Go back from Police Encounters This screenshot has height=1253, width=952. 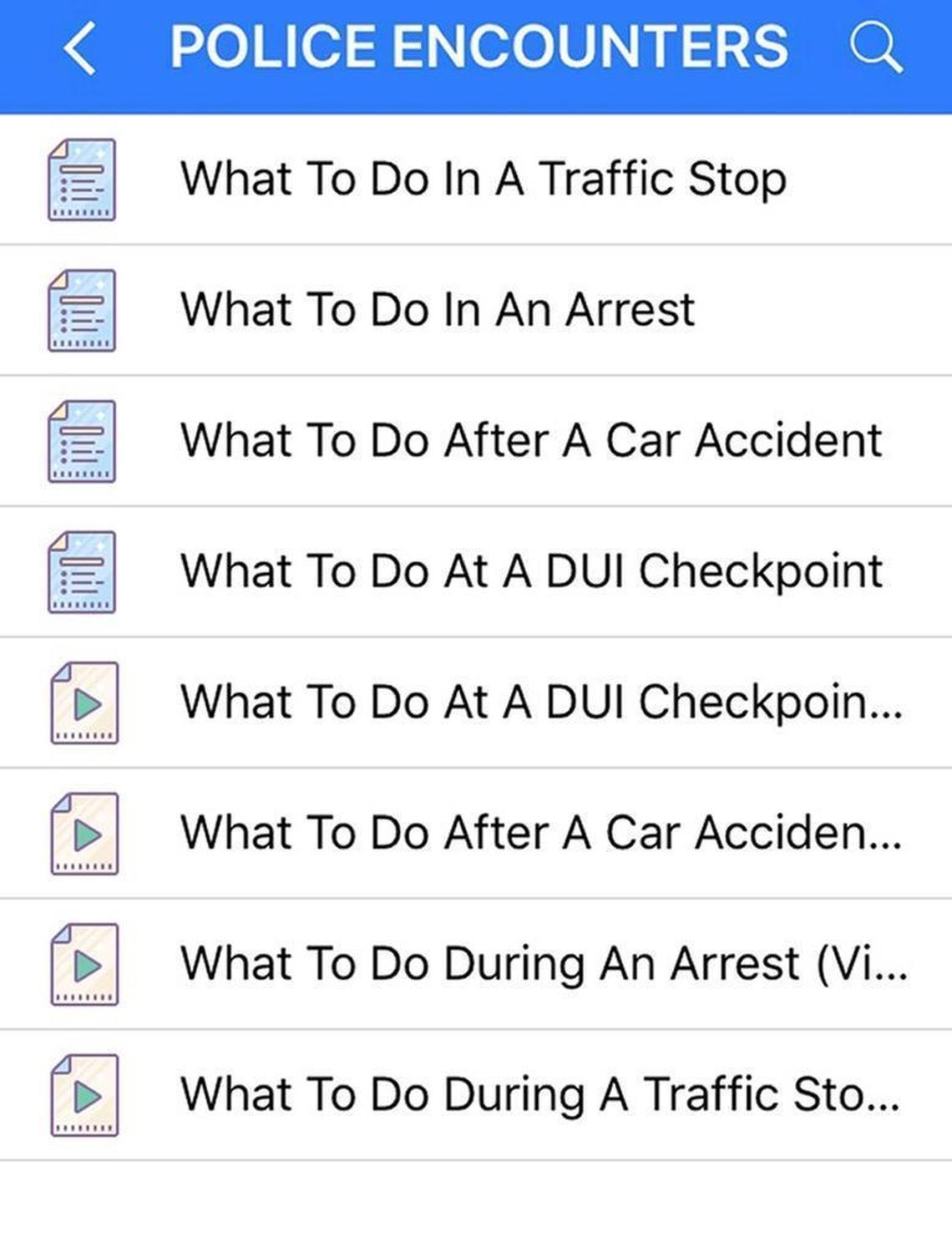(x=80, y=48)
